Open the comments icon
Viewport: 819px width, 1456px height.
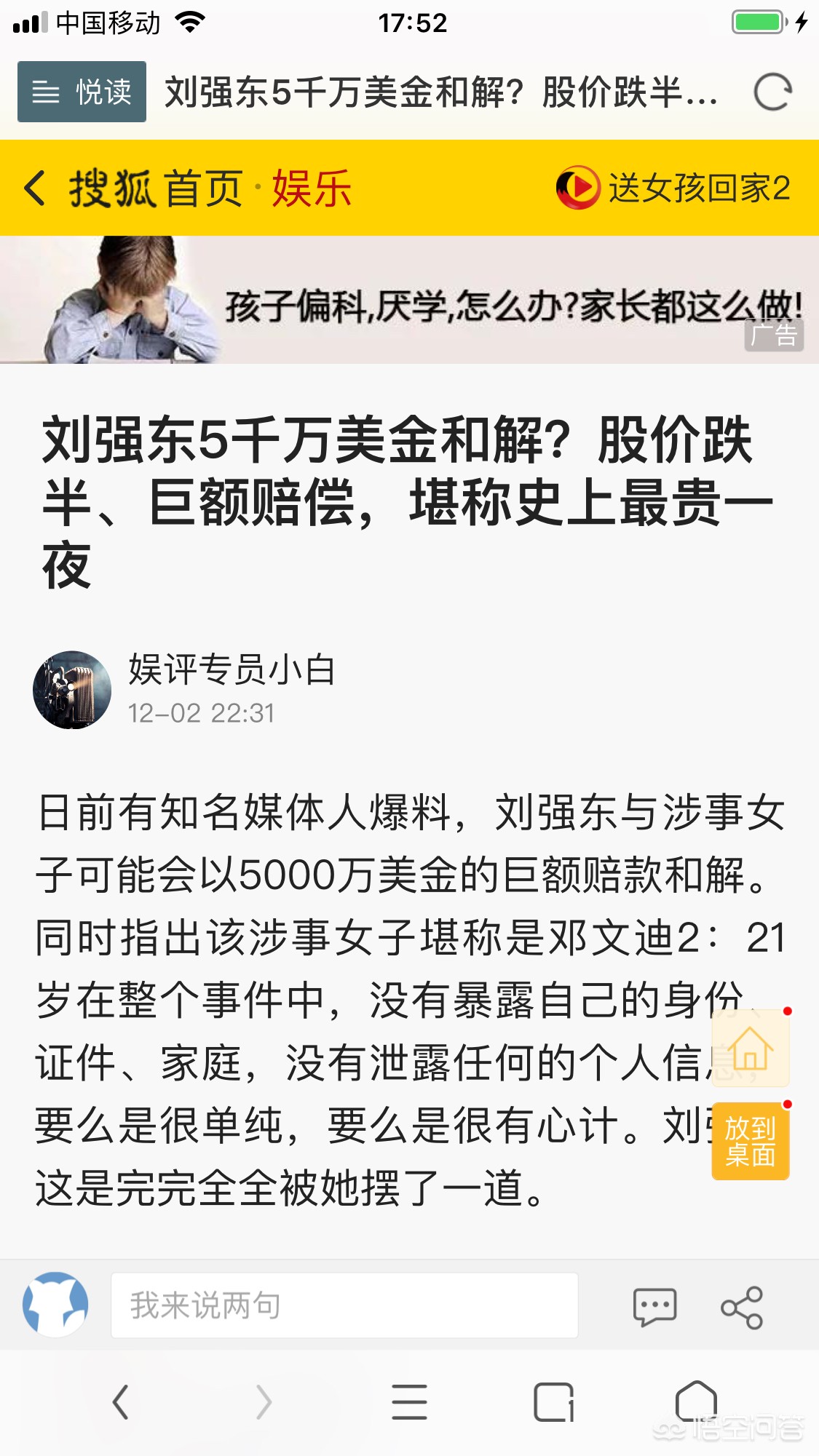655,1307
